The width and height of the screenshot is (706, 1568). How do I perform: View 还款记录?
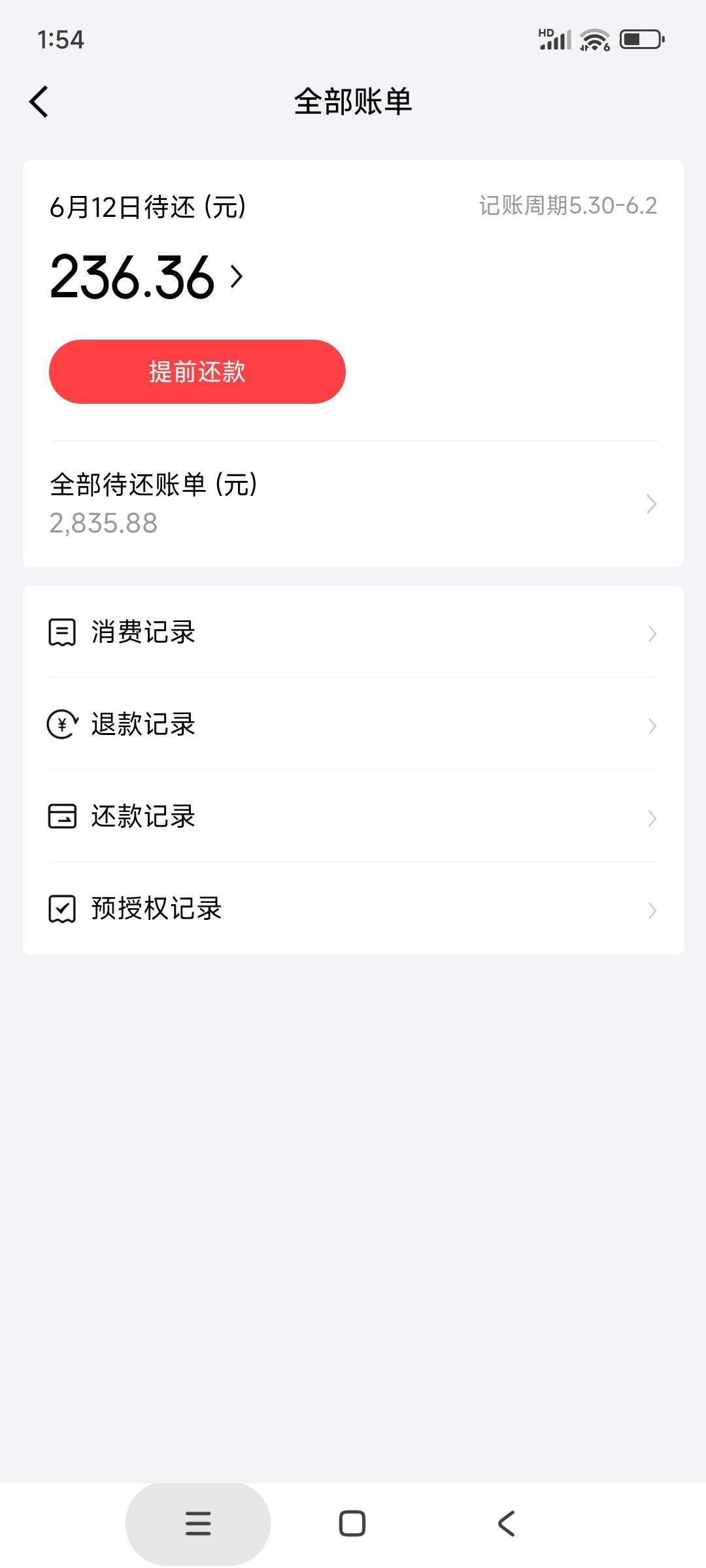(x=353, y=817)
